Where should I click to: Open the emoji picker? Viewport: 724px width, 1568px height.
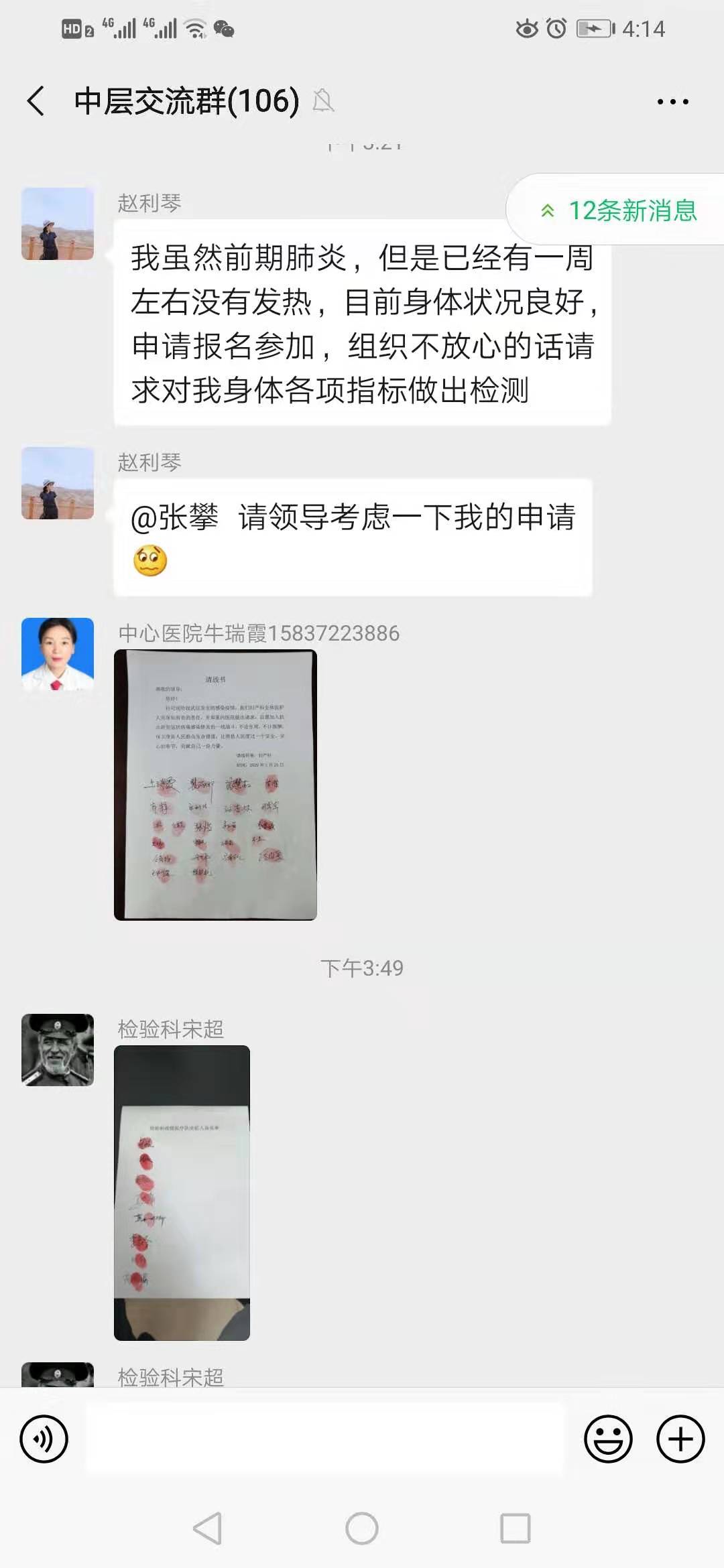coord(608,1439)
